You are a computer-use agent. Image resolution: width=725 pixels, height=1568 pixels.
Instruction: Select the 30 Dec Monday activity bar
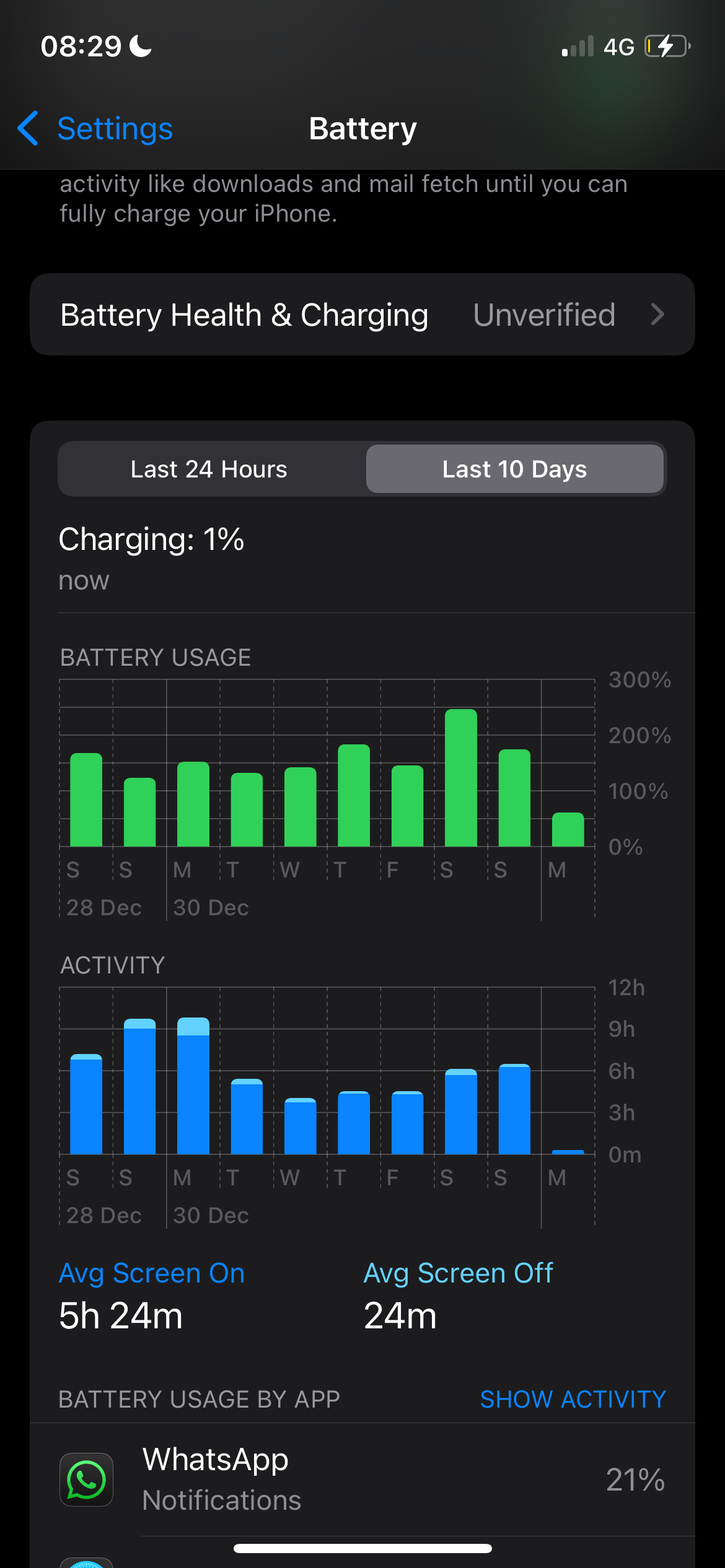(x=193, y=1086)
